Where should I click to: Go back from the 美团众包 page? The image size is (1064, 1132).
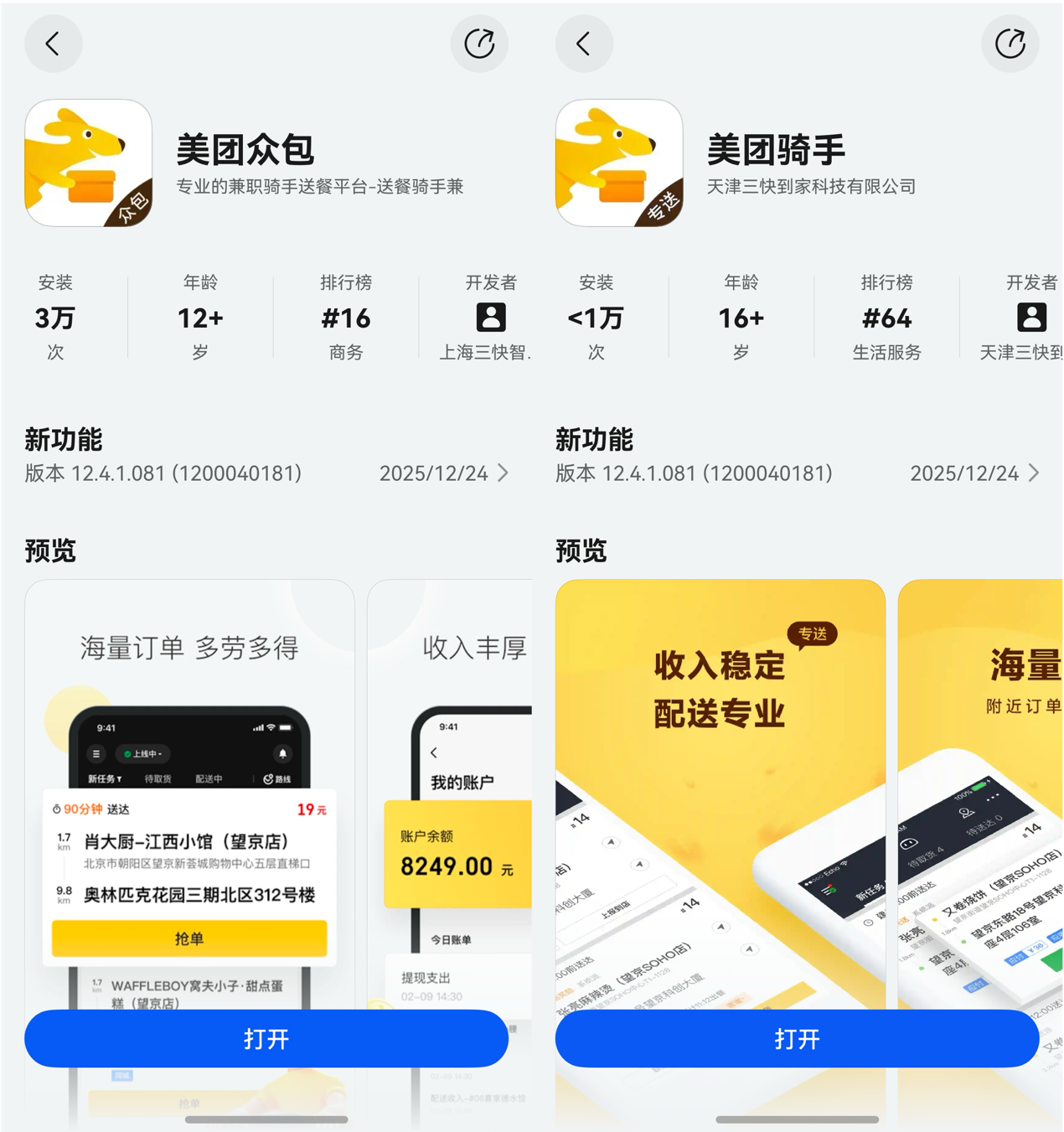click(x=53, y=44)
